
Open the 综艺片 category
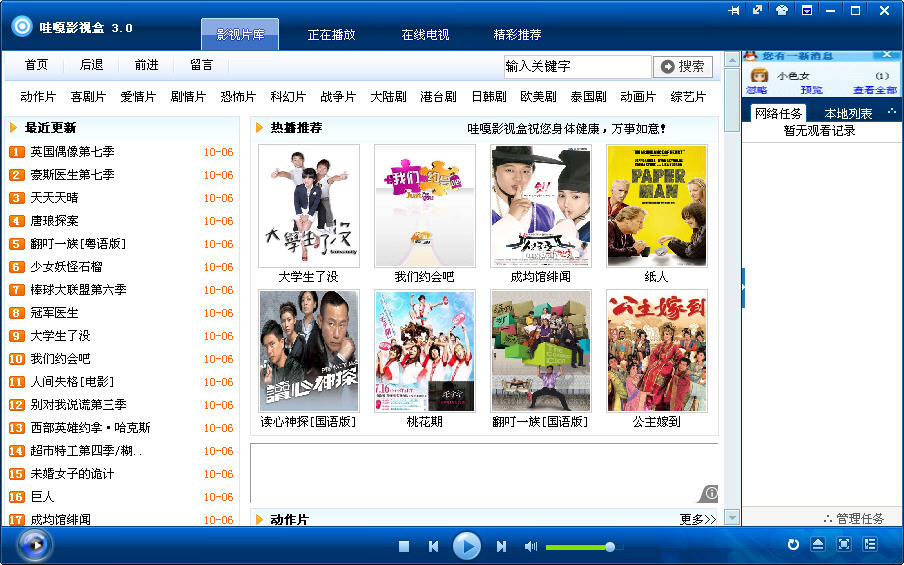coord(688,97)
